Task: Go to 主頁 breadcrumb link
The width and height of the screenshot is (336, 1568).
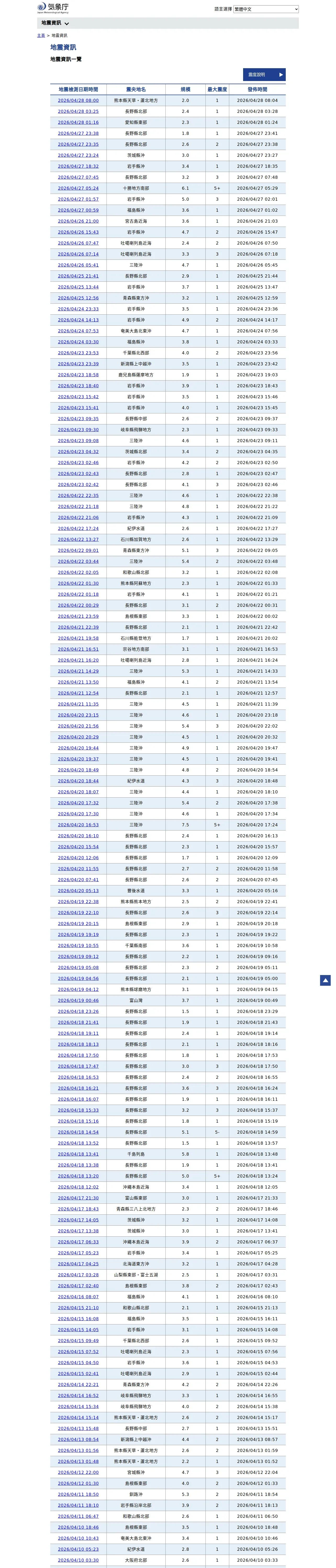Action: tap(41, 35)
